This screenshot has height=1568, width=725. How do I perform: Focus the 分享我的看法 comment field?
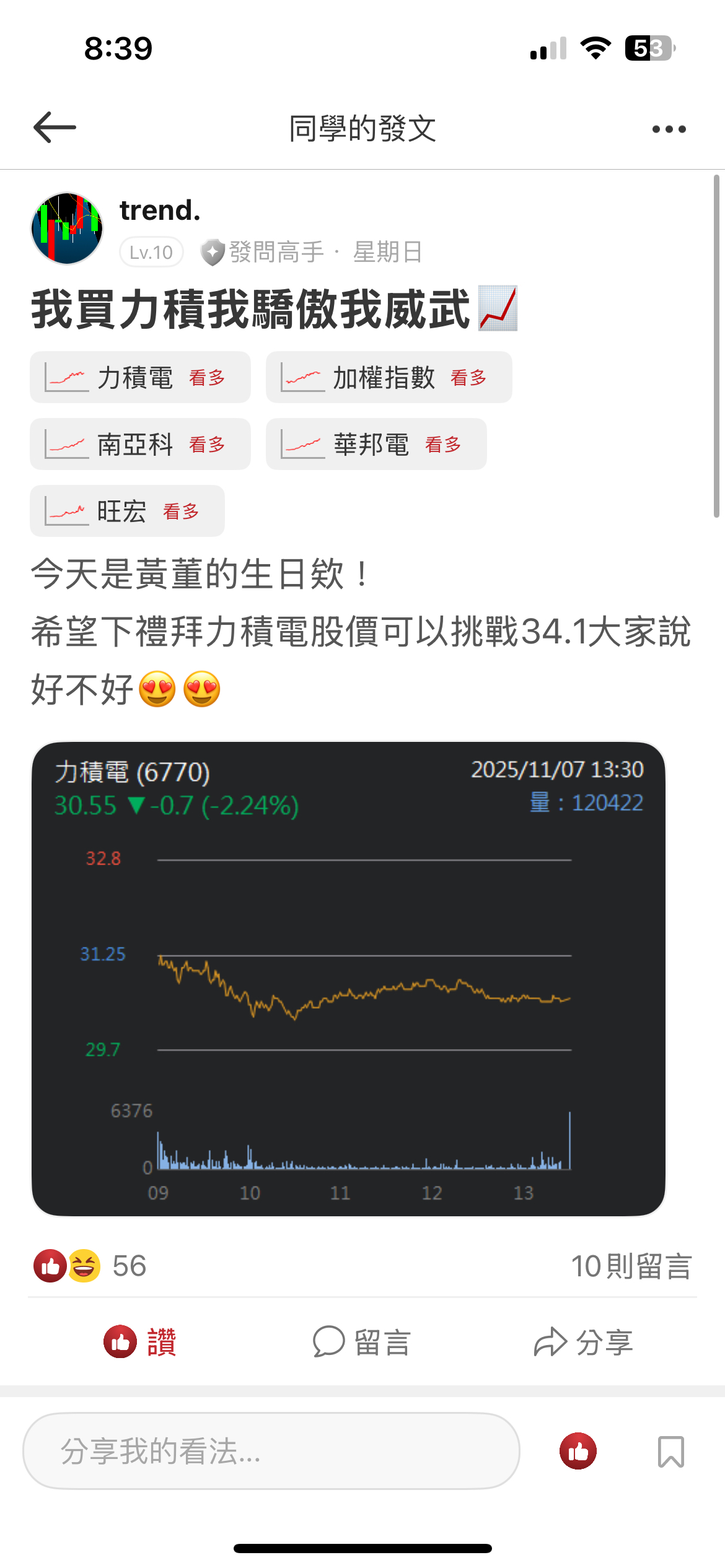pyautogui.click(x=271, y=1451)
